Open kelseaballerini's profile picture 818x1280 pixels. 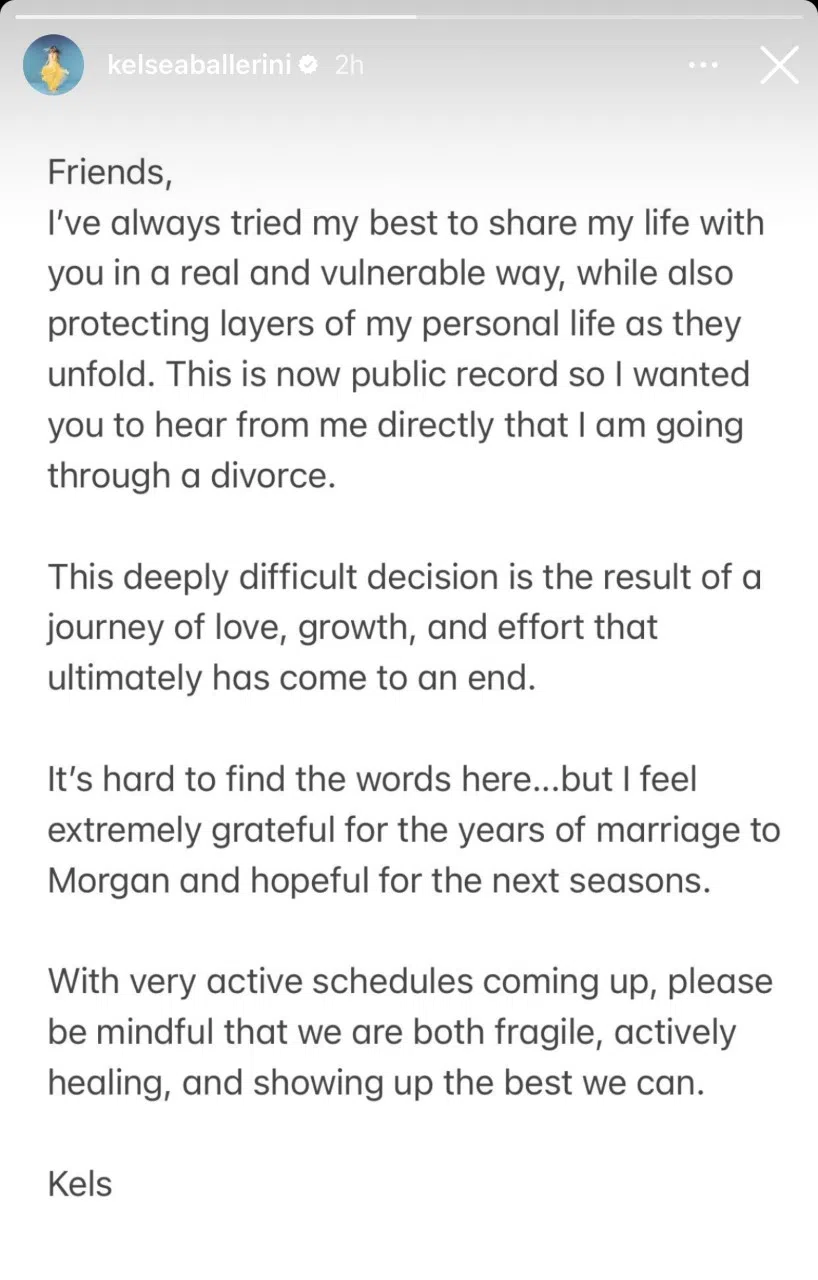pyautogui.click(x=53, y=65)
